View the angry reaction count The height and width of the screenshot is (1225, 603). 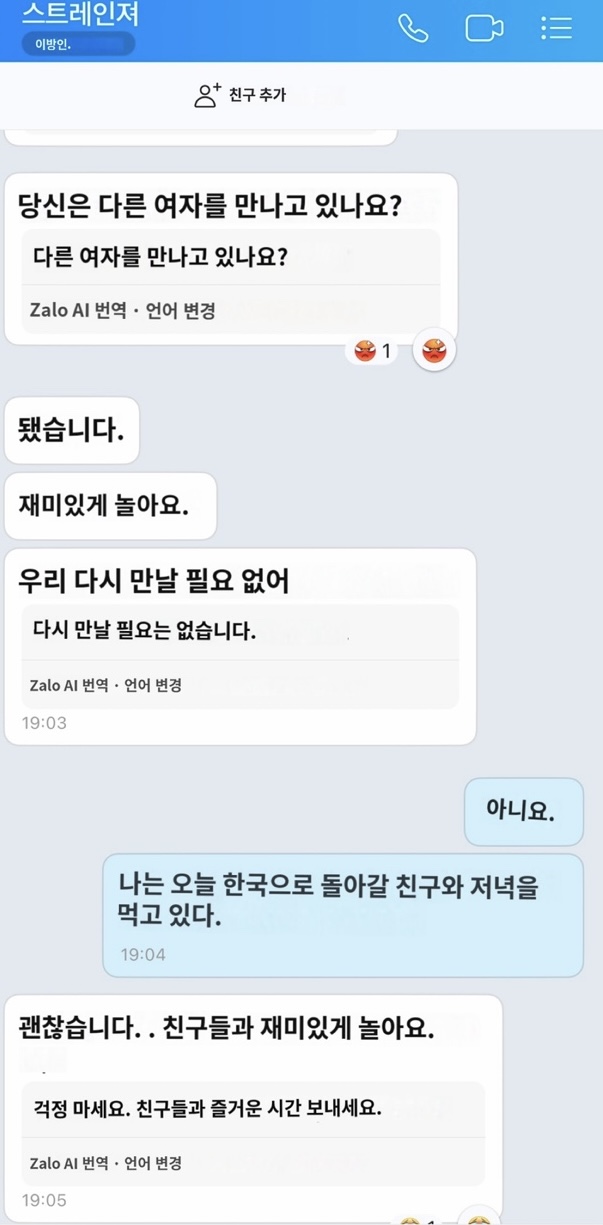coord(373,351)
